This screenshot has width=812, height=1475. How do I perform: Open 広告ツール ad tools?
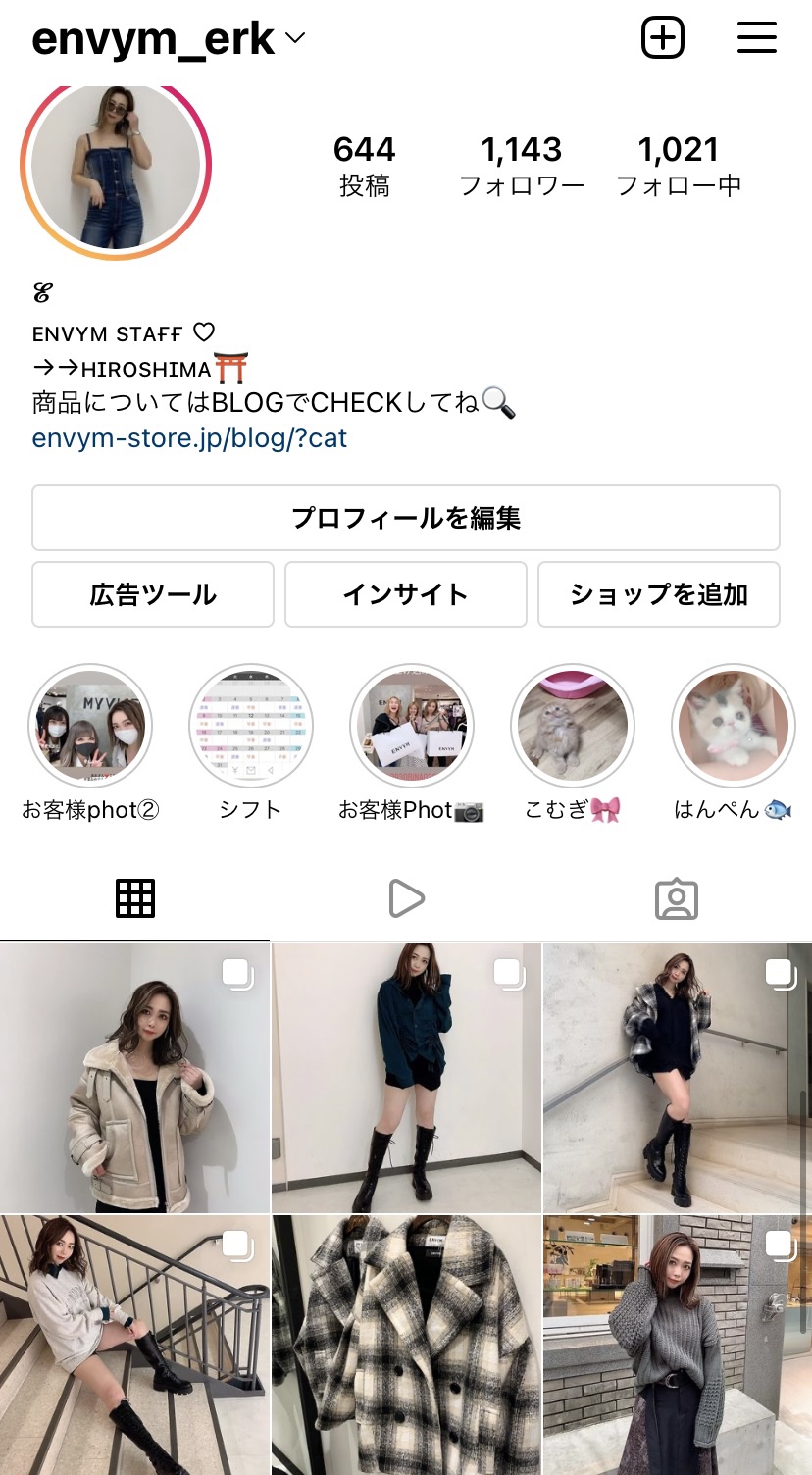tap(153, 594)
